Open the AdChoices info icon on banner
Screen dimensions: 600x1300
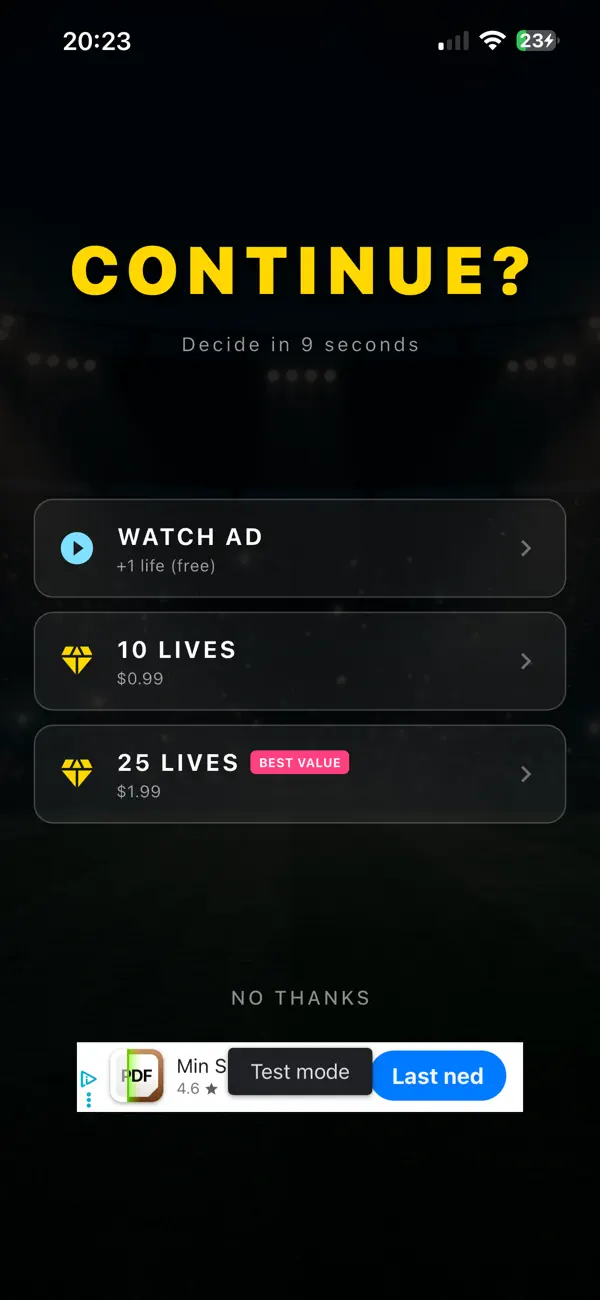click(x=88, y=1079)
